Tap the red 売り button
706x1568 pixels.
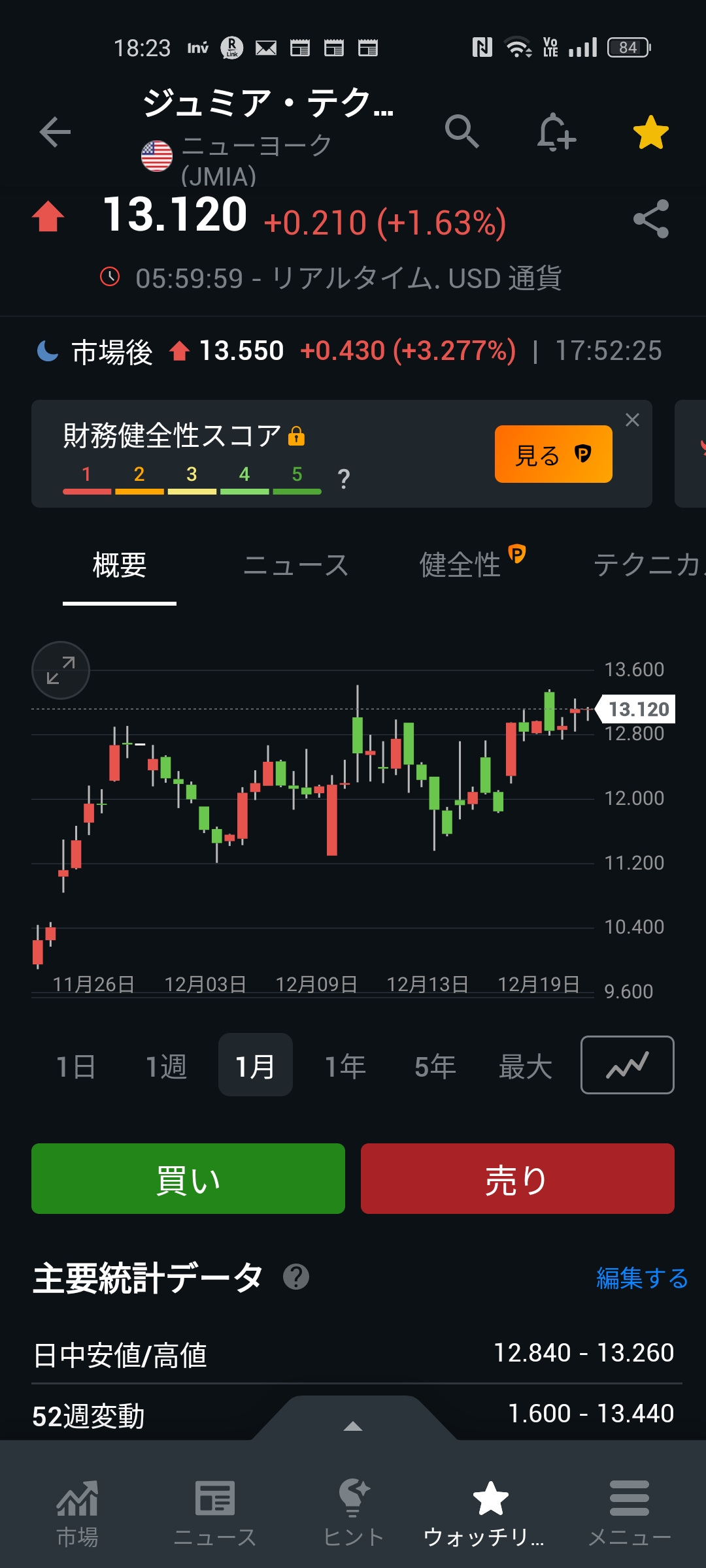[517, 1179]
